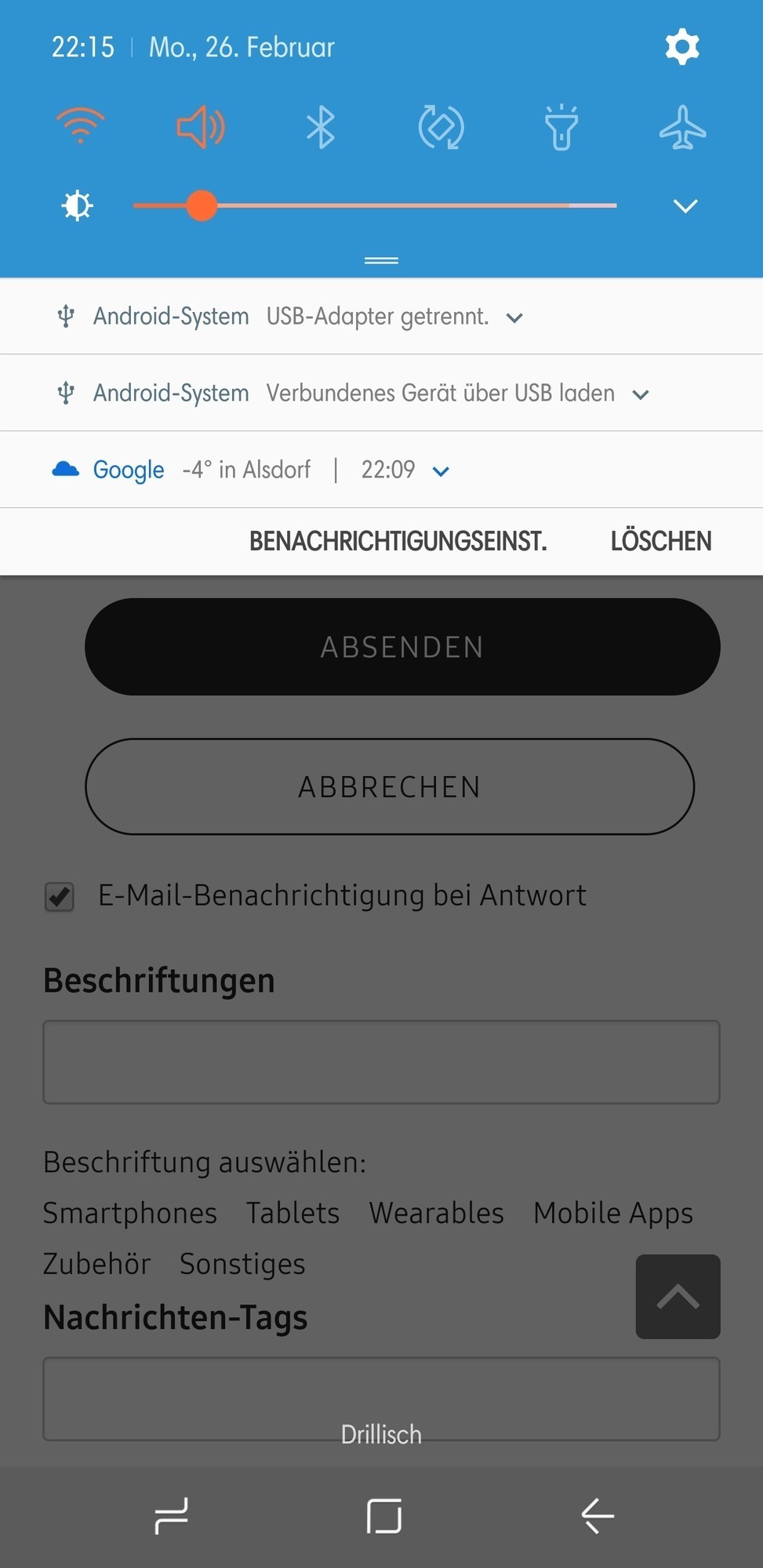Viewport: 763px width, 1568px height.
Task: Expand the Verbundenes Gerät über USB laden notification
Action: pos(641,394)
